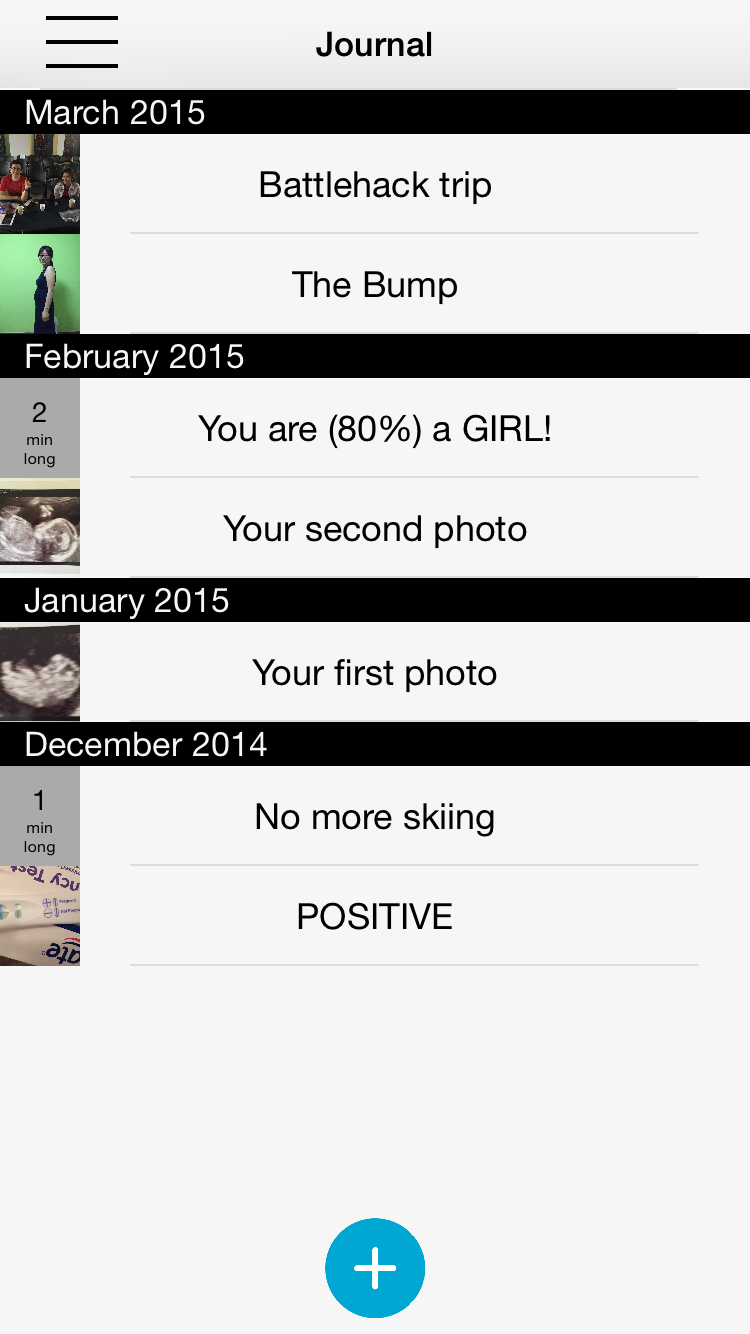Viewport: 750px width, 1334px height.
Task: Read the No more skiing entry
Action: click(375, 817)
